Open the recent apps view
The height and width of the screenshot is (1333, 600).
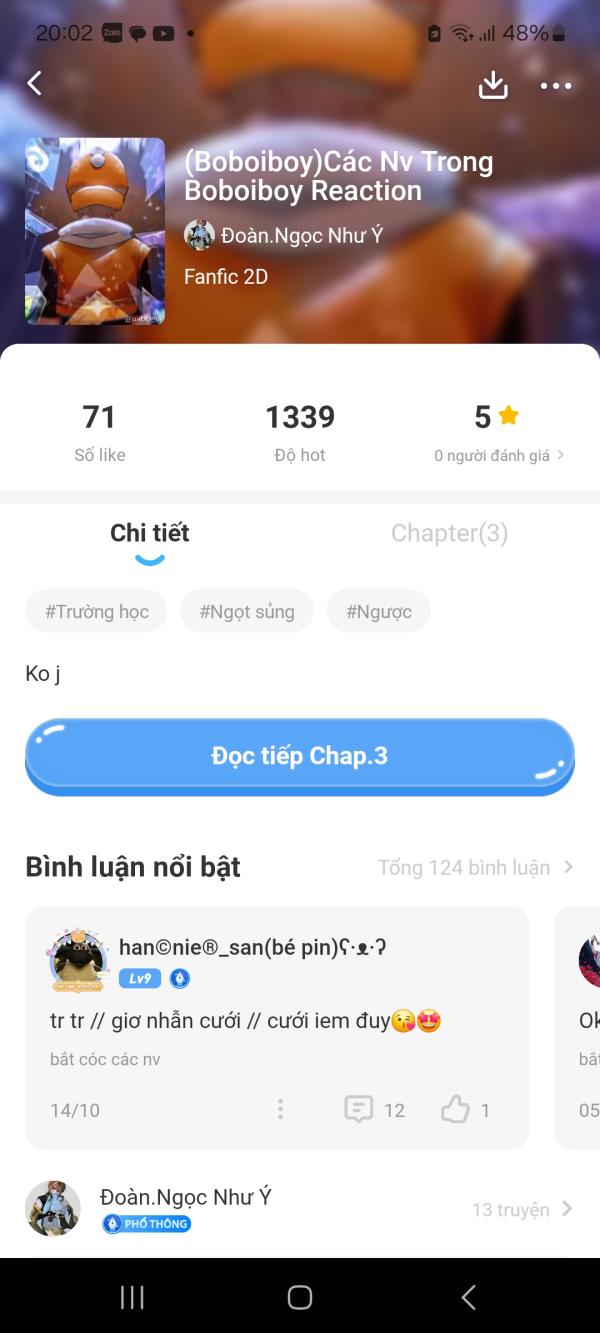coord(132,1297)
